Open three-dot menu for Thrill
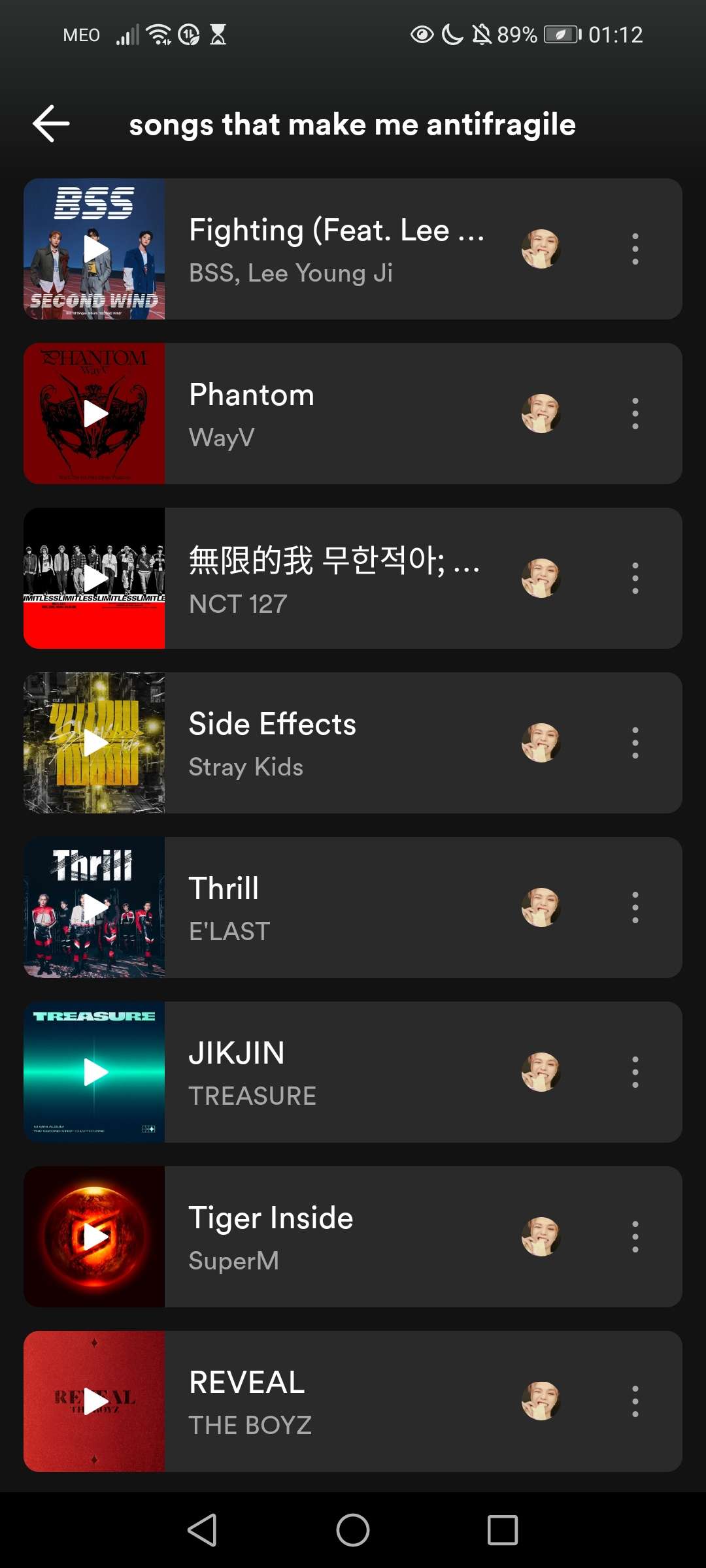Image resolution: width=706 pixels, height=1568 pixels. (635, 907)
